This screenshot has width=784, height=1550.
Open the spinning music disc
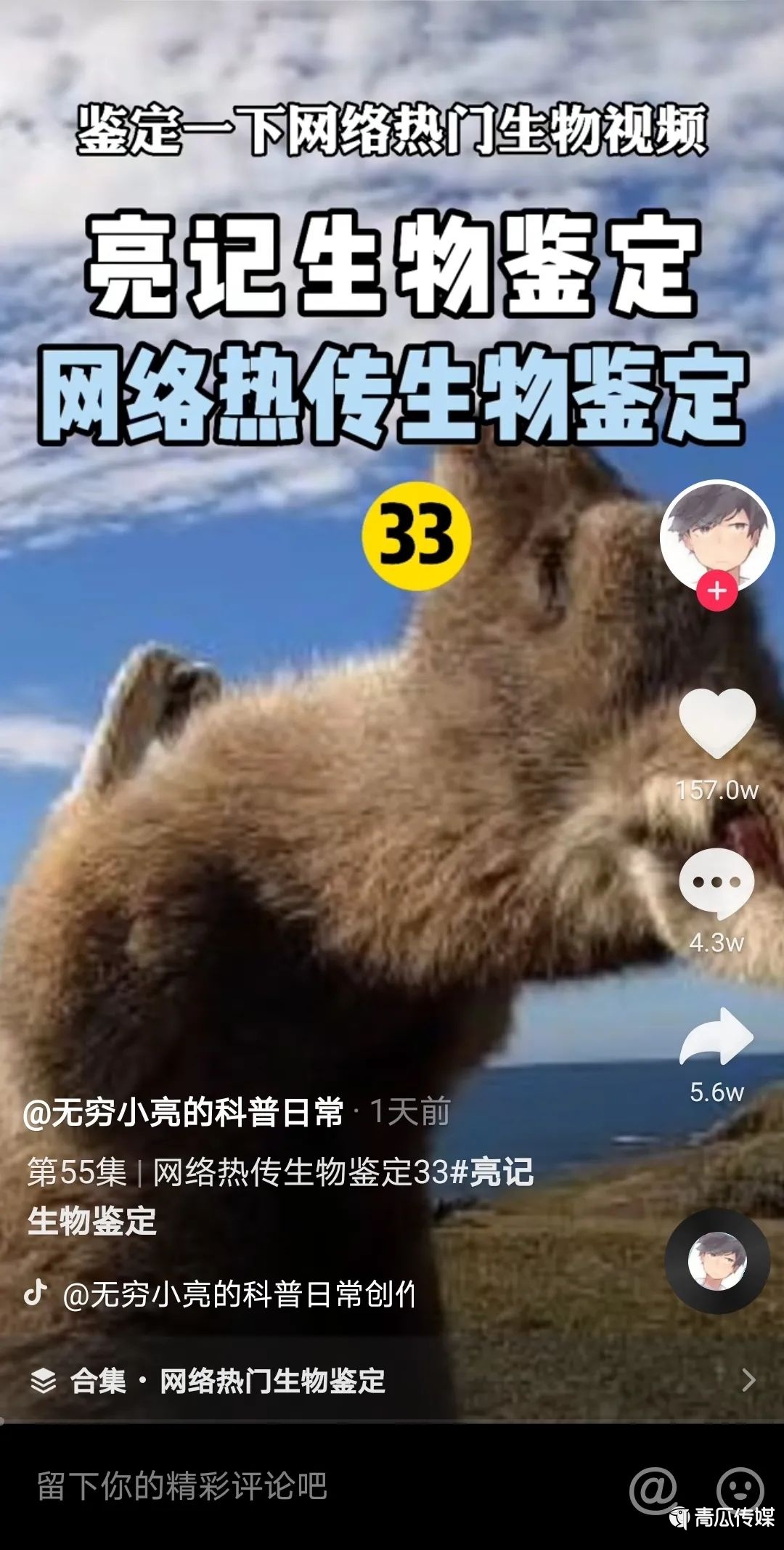[x=717, y=1262]
